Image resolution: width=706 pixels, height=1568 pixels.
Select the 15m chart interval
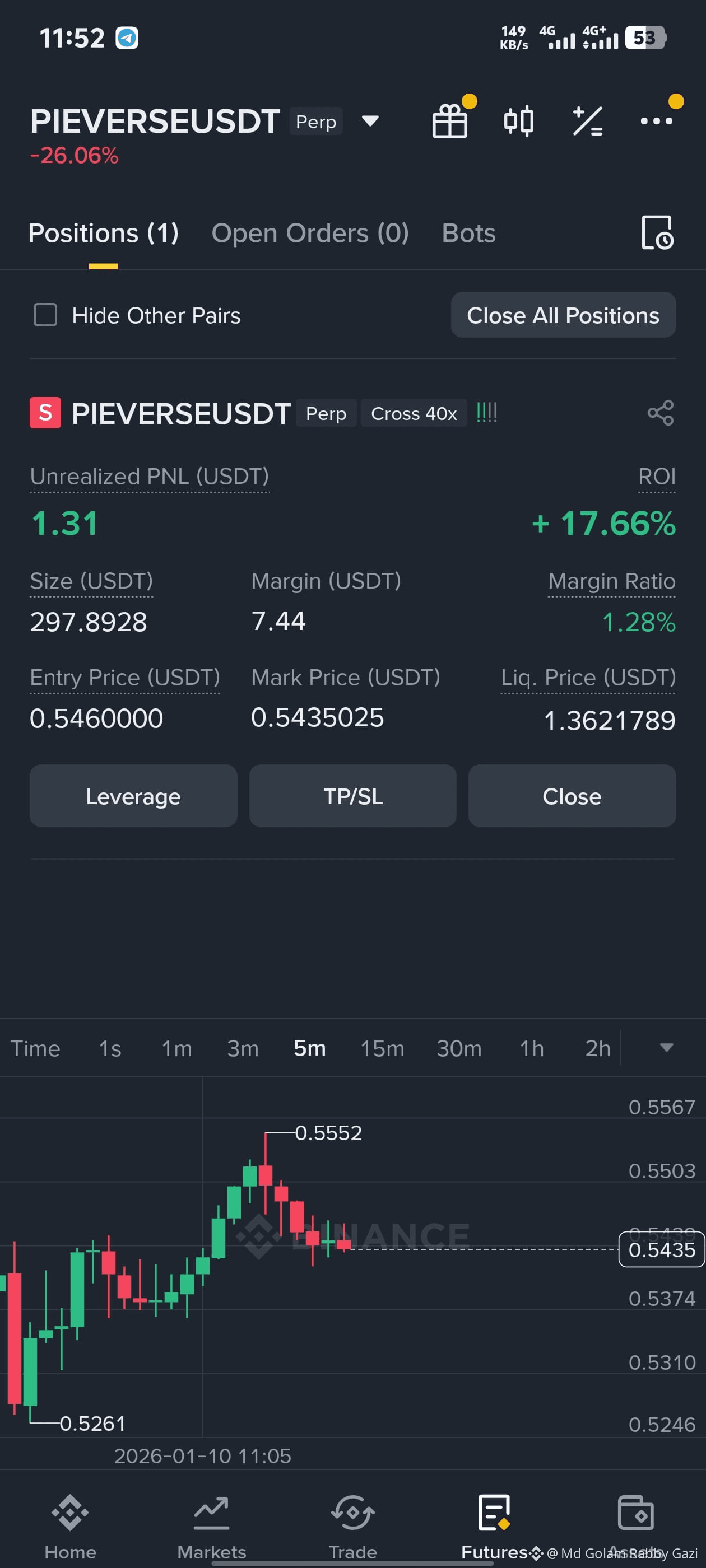click(x=382, y=1048)
